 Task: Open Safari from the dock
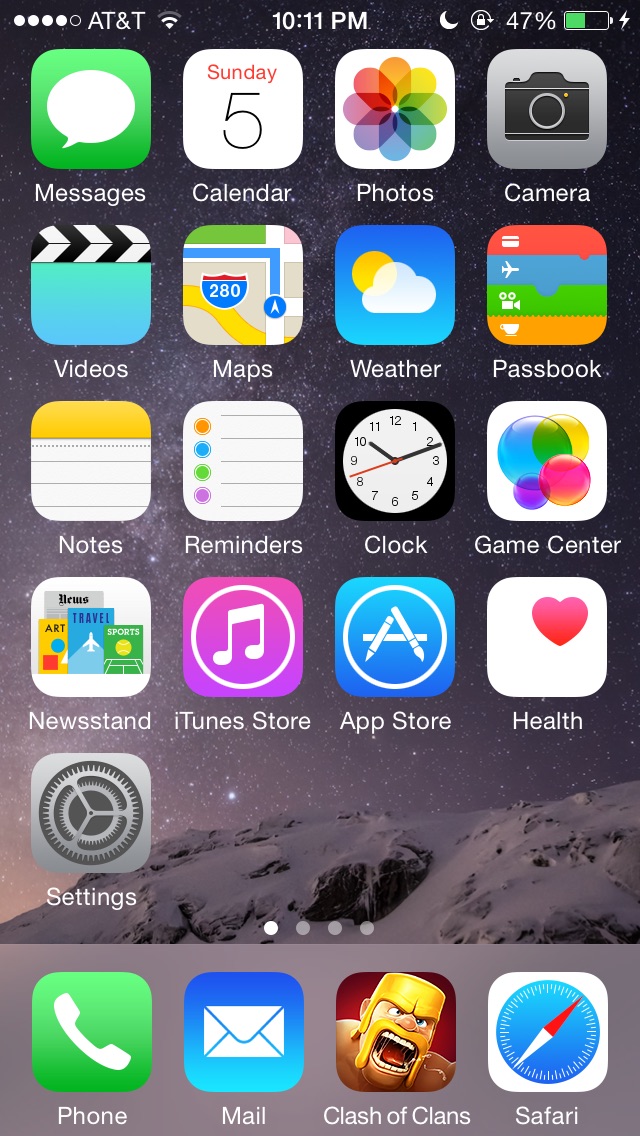click(548, 1032)
